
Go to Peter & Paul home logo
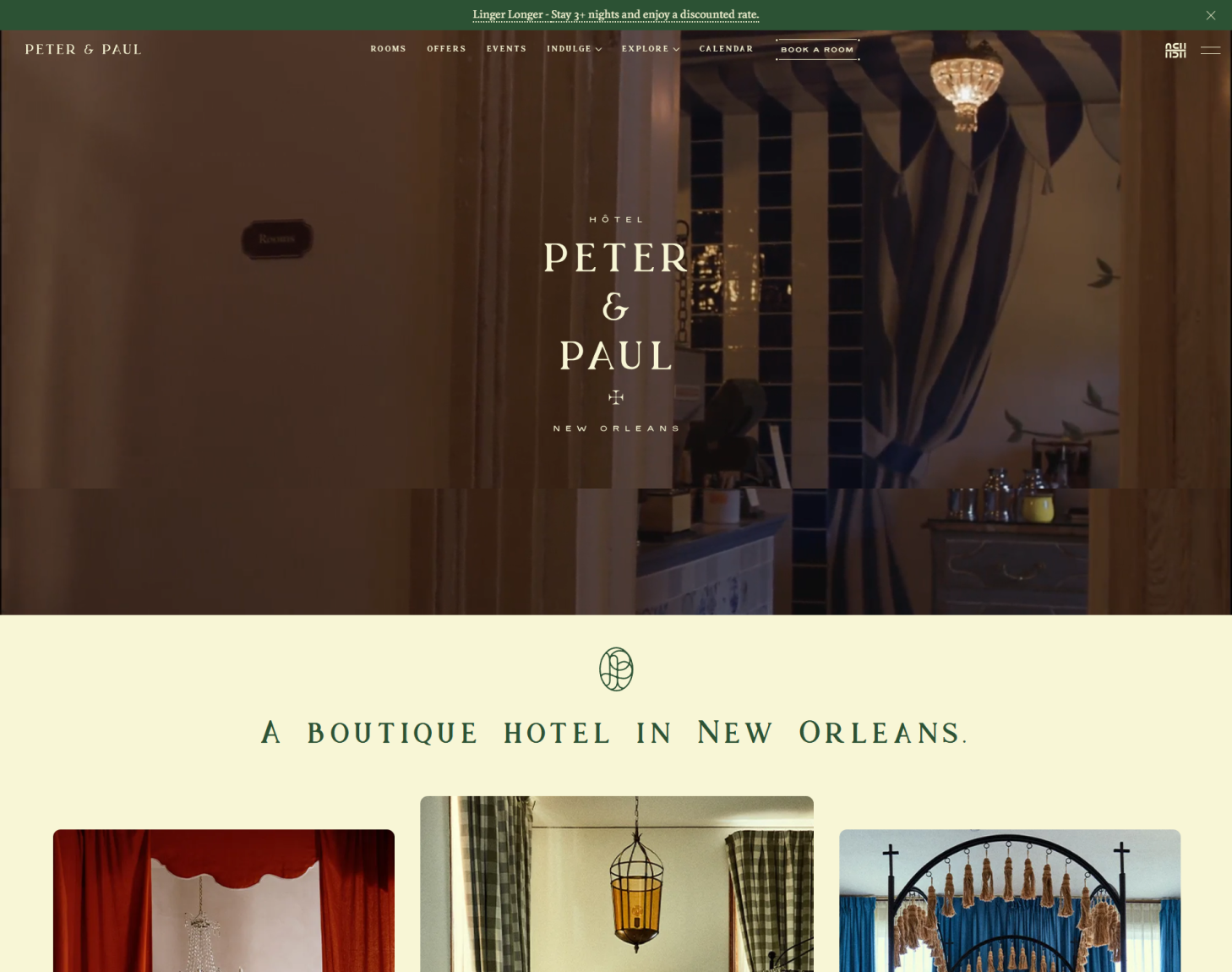coord(83,49)
